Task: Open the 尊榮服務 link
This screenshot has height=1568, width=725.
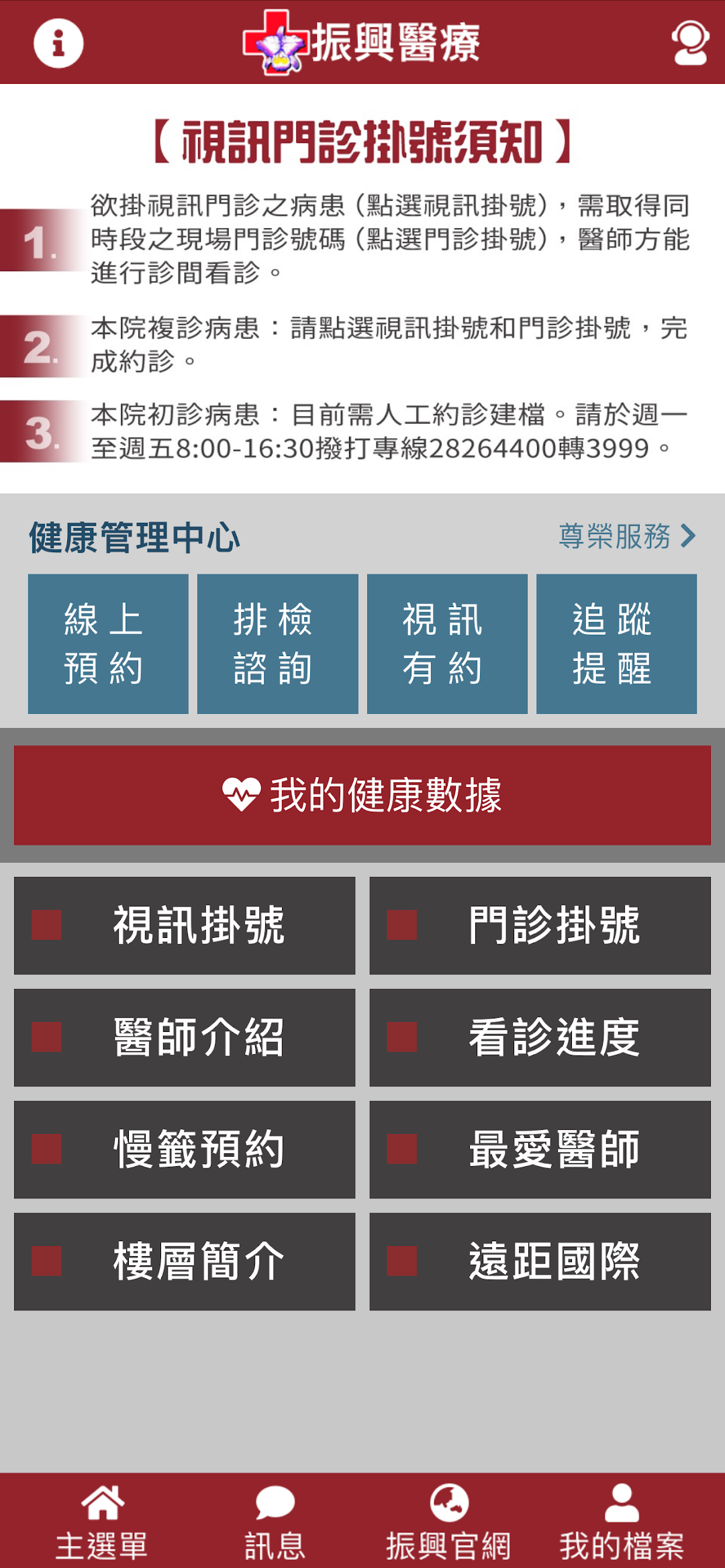Action: (x=628, y=536)
